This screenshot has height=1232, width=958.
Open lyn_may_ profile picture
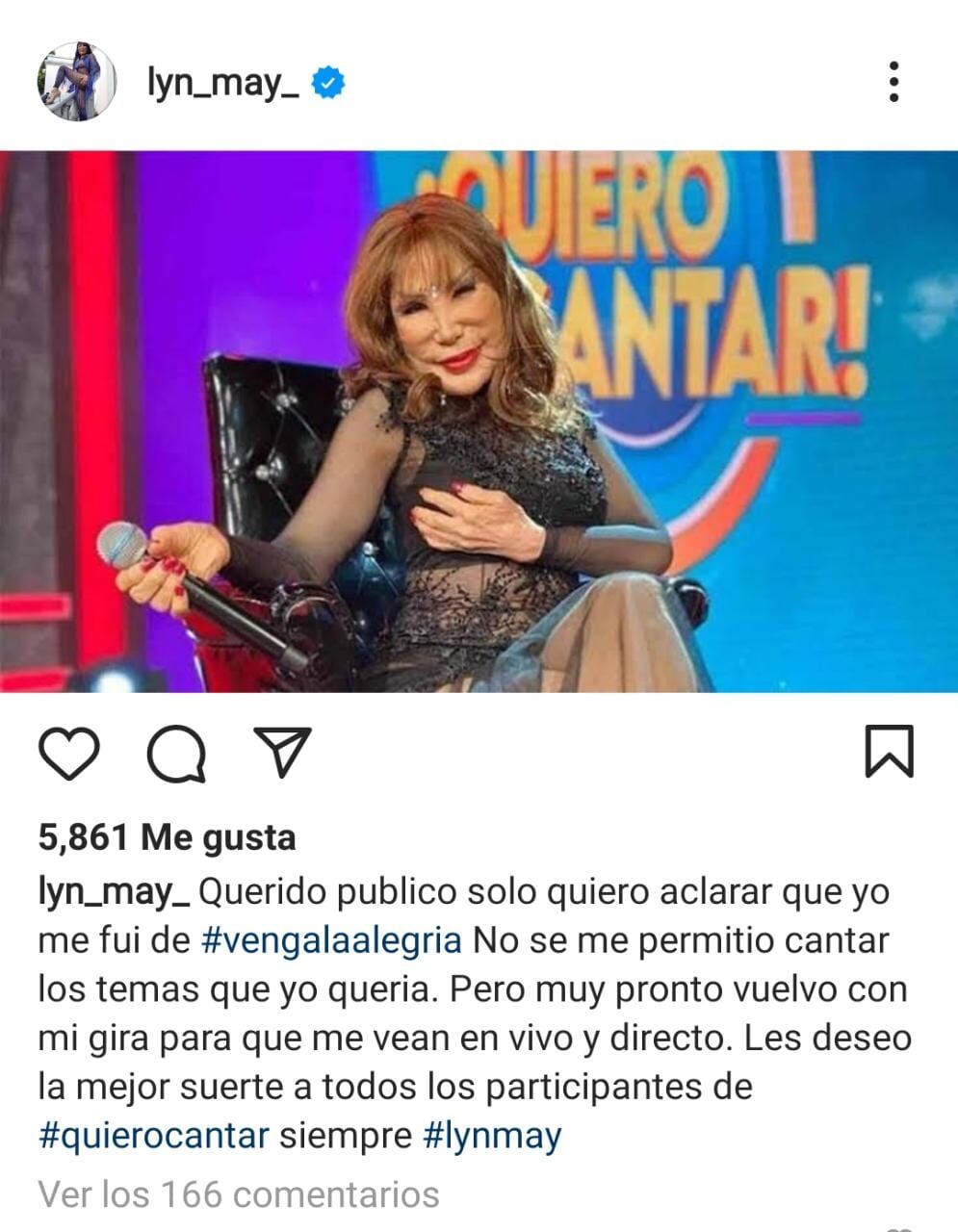pyautogui.click(x=77, y=83)
